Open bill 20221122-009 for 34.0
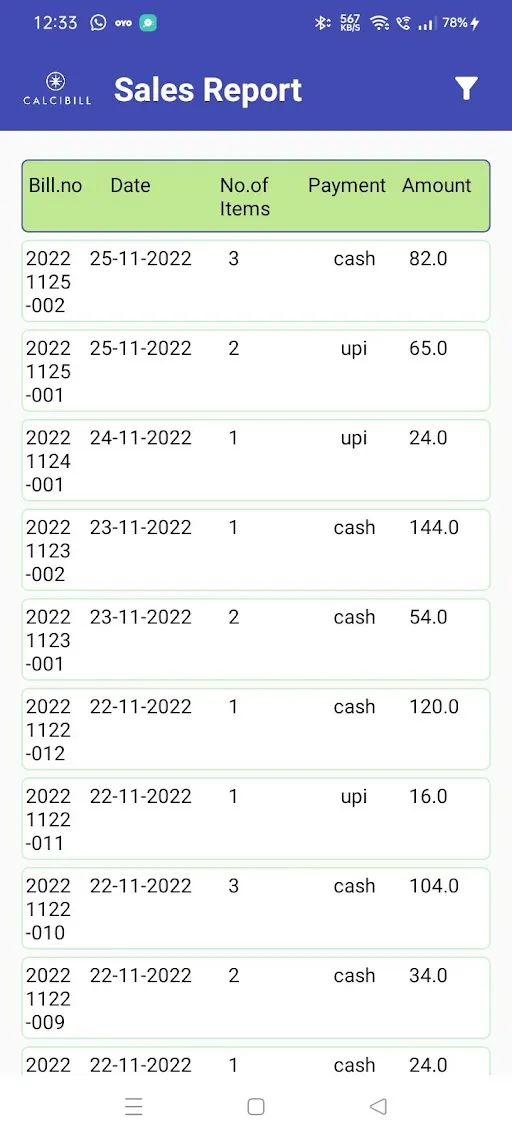Screen dimensions: 512x1138 (x=256, y=998)
